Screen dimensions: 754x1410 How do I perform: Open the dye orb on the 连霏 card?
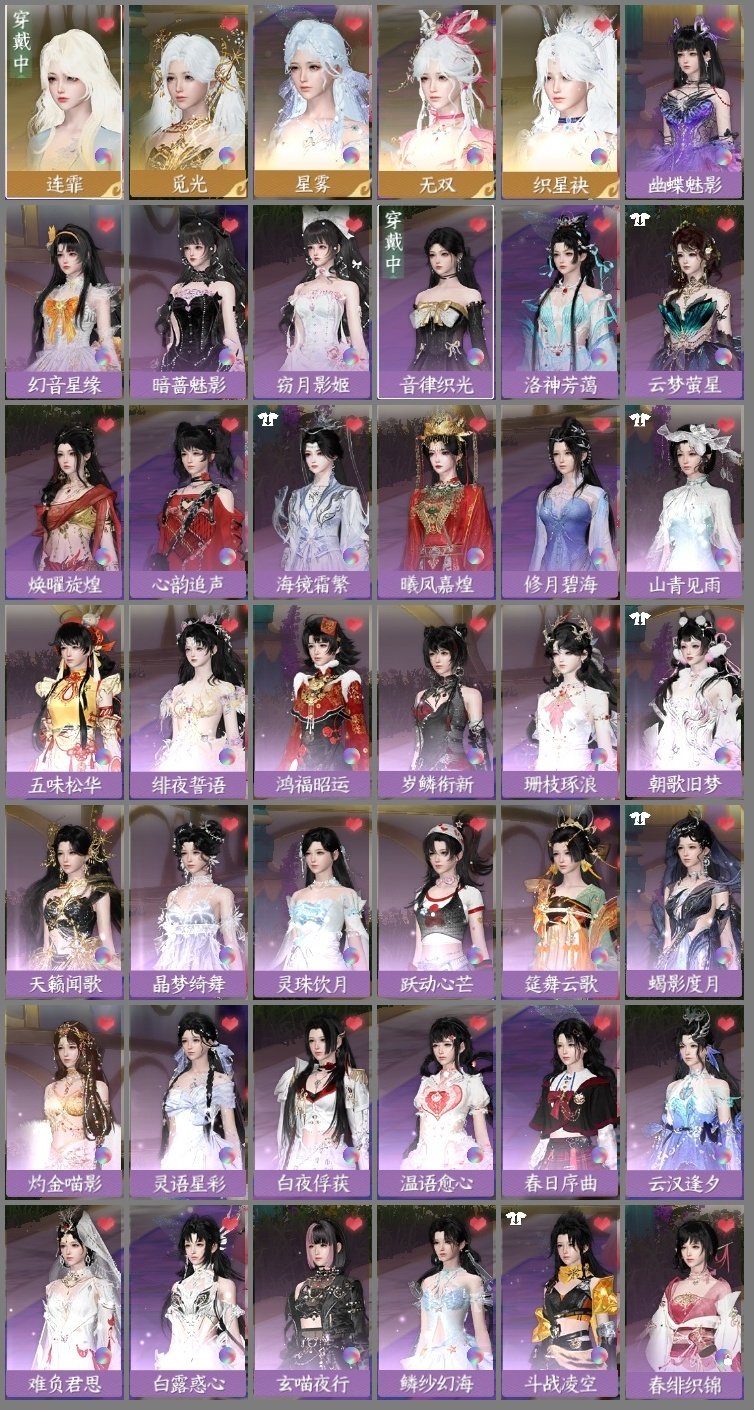[x=105, y=158]
